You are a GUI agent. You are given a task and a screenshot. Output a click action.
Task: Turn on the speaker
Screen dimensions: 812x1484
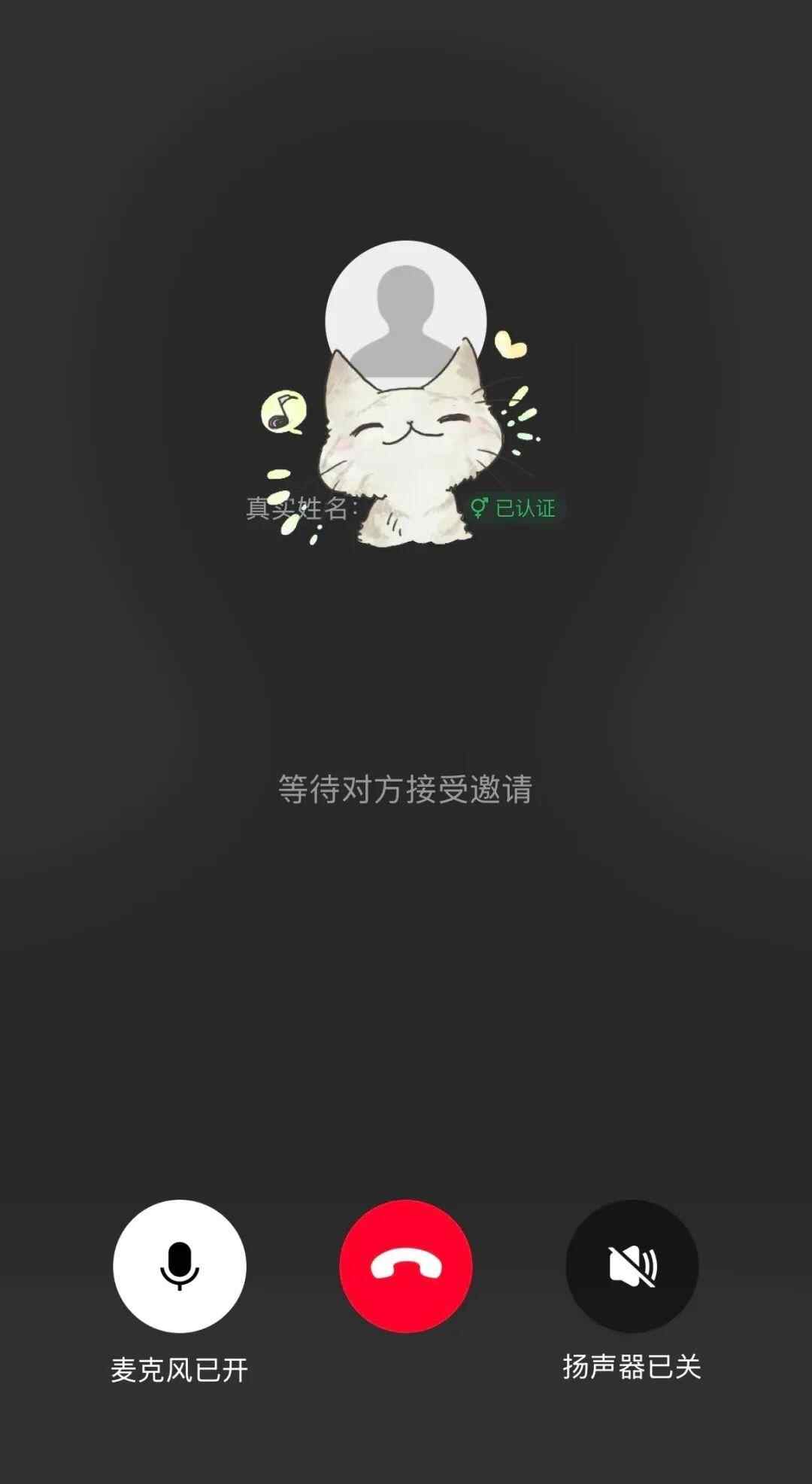[632, 1266]
